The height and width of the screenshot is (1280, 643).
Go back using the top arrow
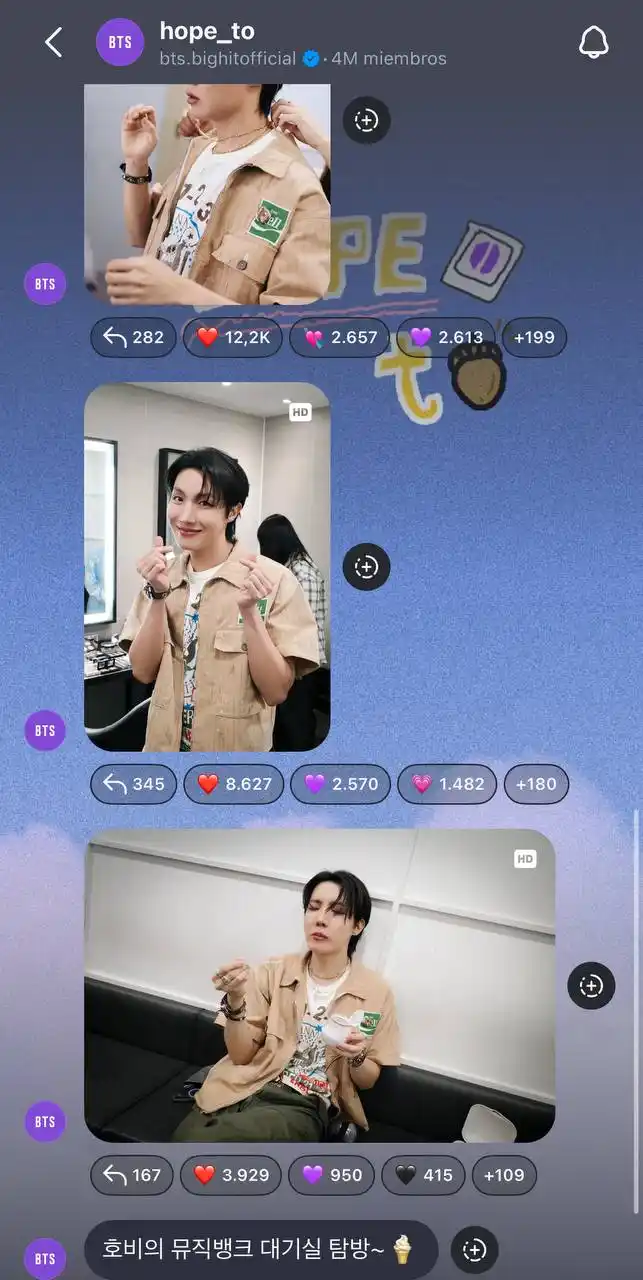pos(54,42)
